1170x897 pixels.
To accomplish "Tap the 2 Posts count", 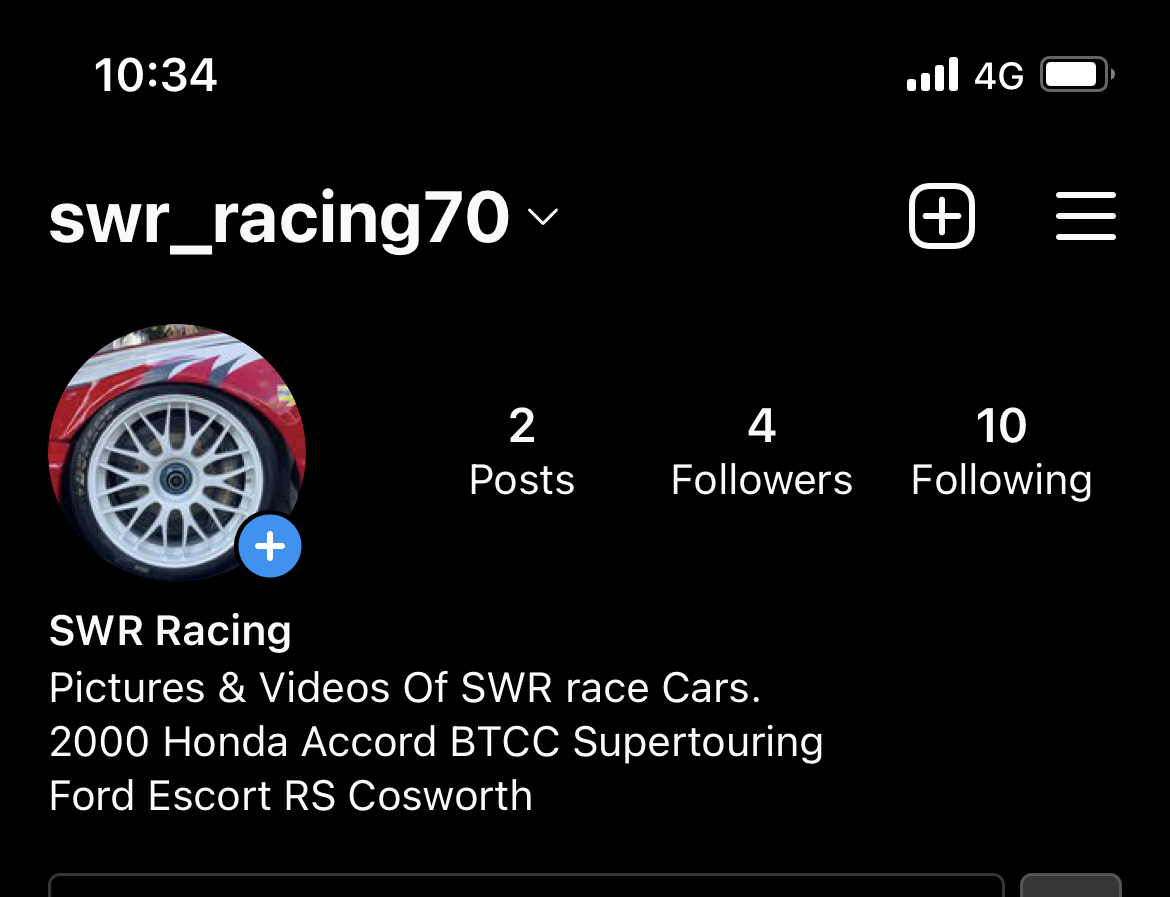I will pos(522,452).
